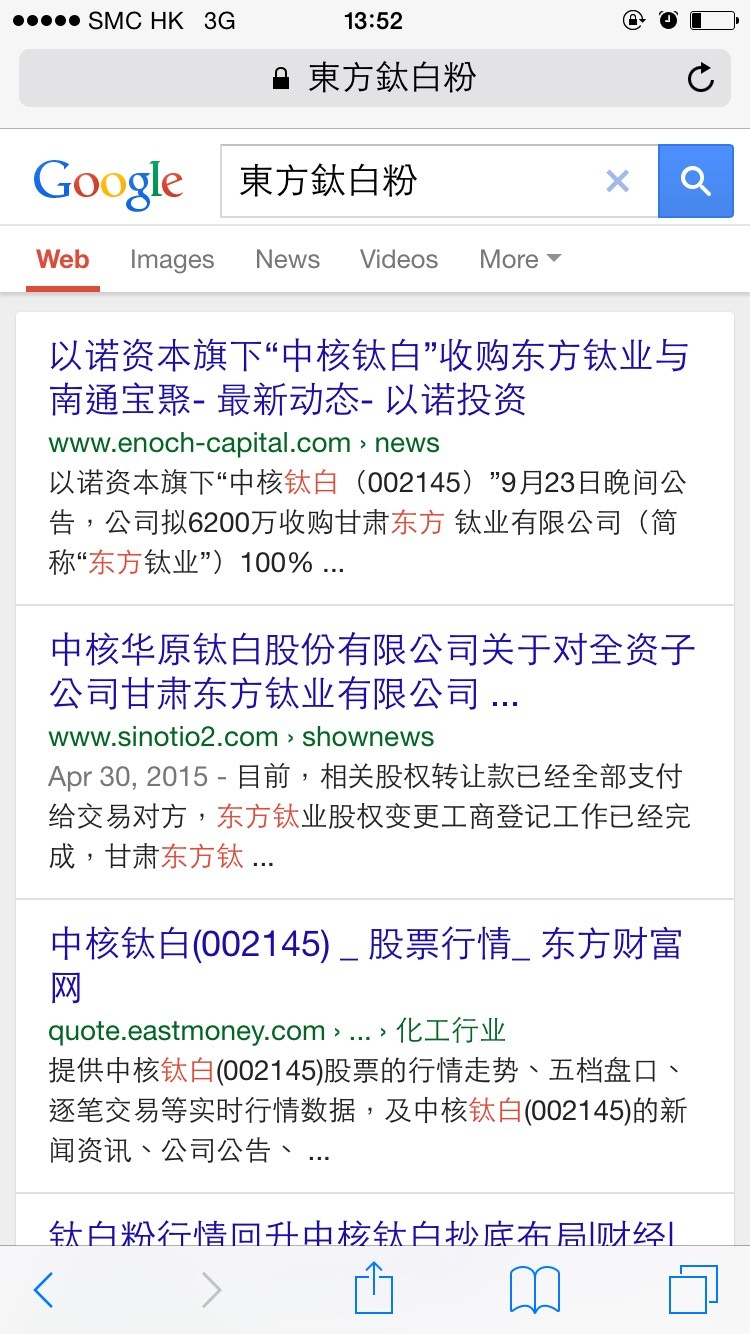Expand the More dropdown
The height and width of the screenshot is (1334, 750).
(519, 259)
